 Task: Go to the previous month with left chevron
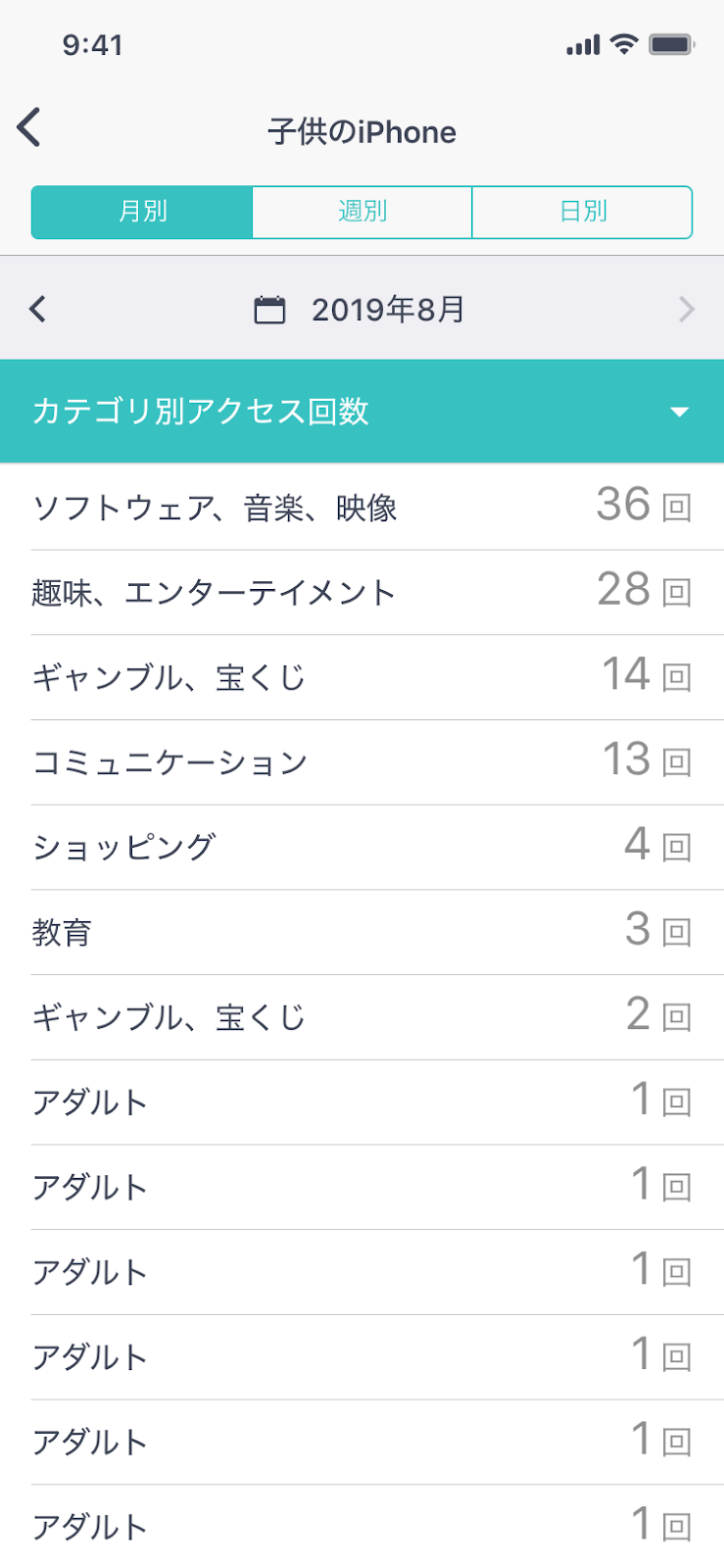coord(37,309)
